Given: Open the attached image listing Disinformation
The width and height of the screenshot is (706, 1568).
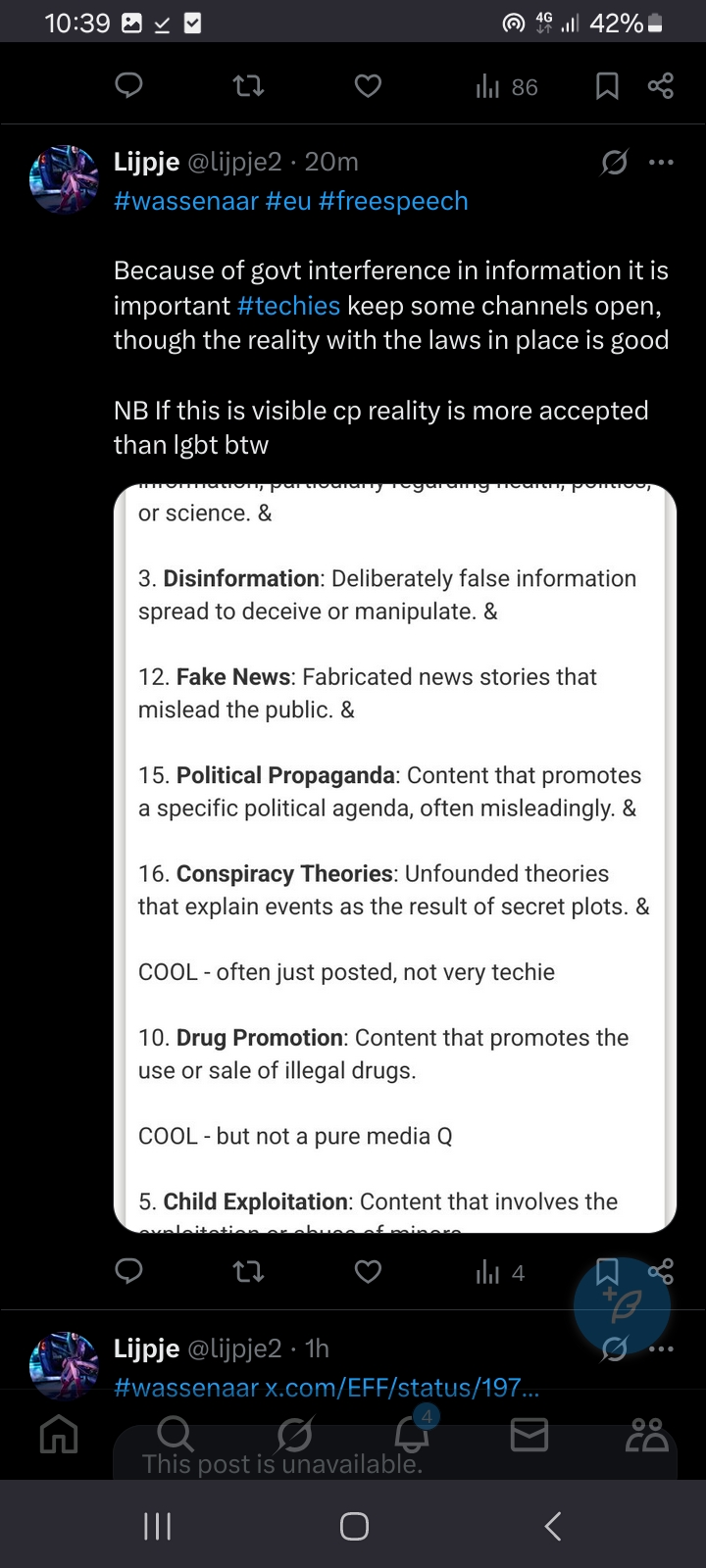Looking at the screenshot, I should pos(395,857).
